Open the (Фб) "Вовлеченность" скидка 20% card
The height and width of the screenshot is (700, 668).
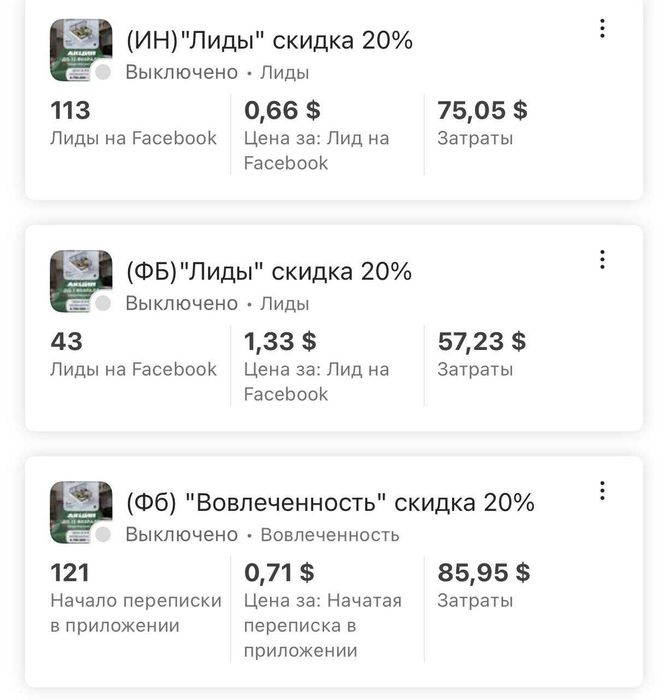click(x=330, y=502)
